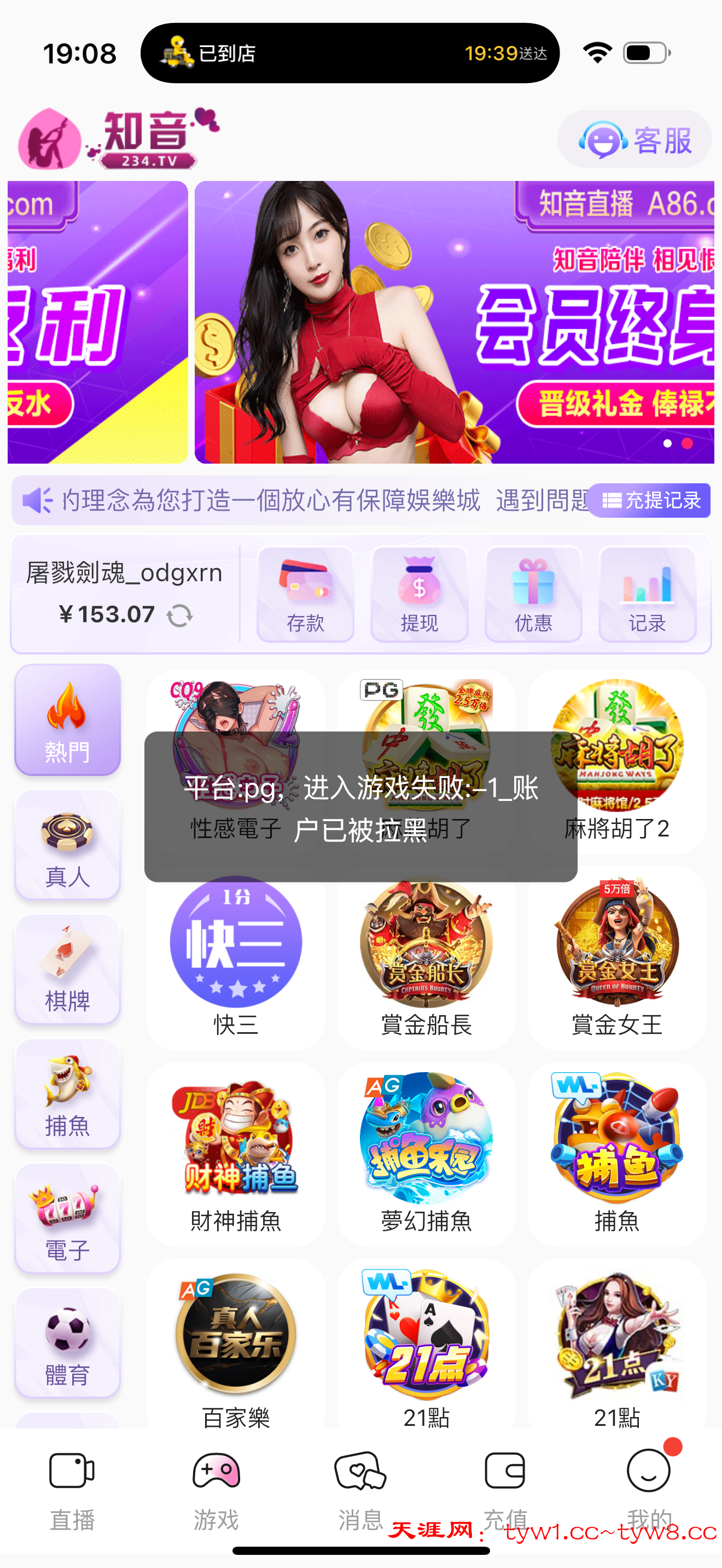Launch the 百家樂 game
This screenshot has width=722, height=1568.
point(236,1347)
